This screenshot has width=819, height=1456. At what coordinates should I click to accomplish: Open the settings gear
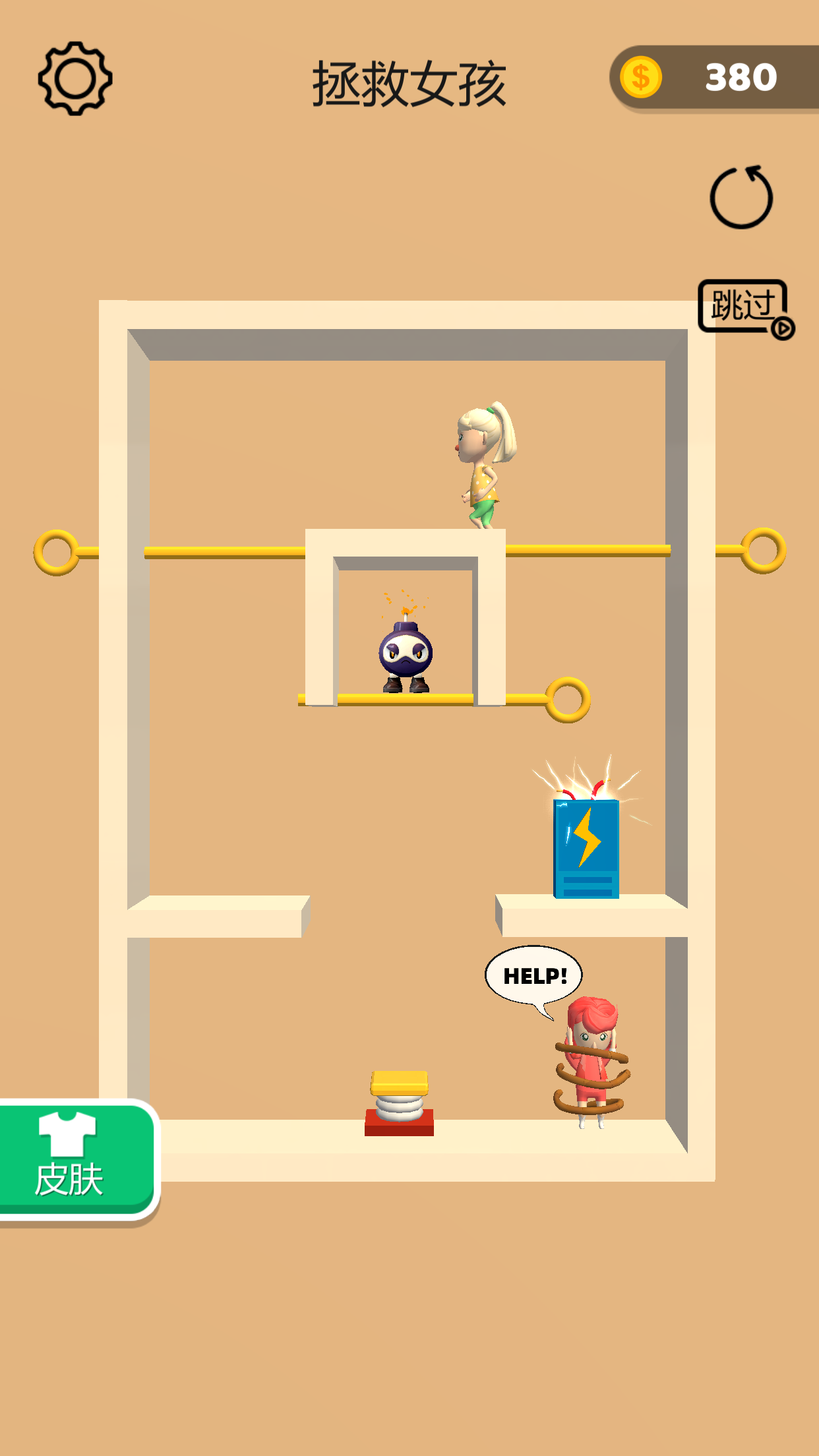[x=75, y=78]
